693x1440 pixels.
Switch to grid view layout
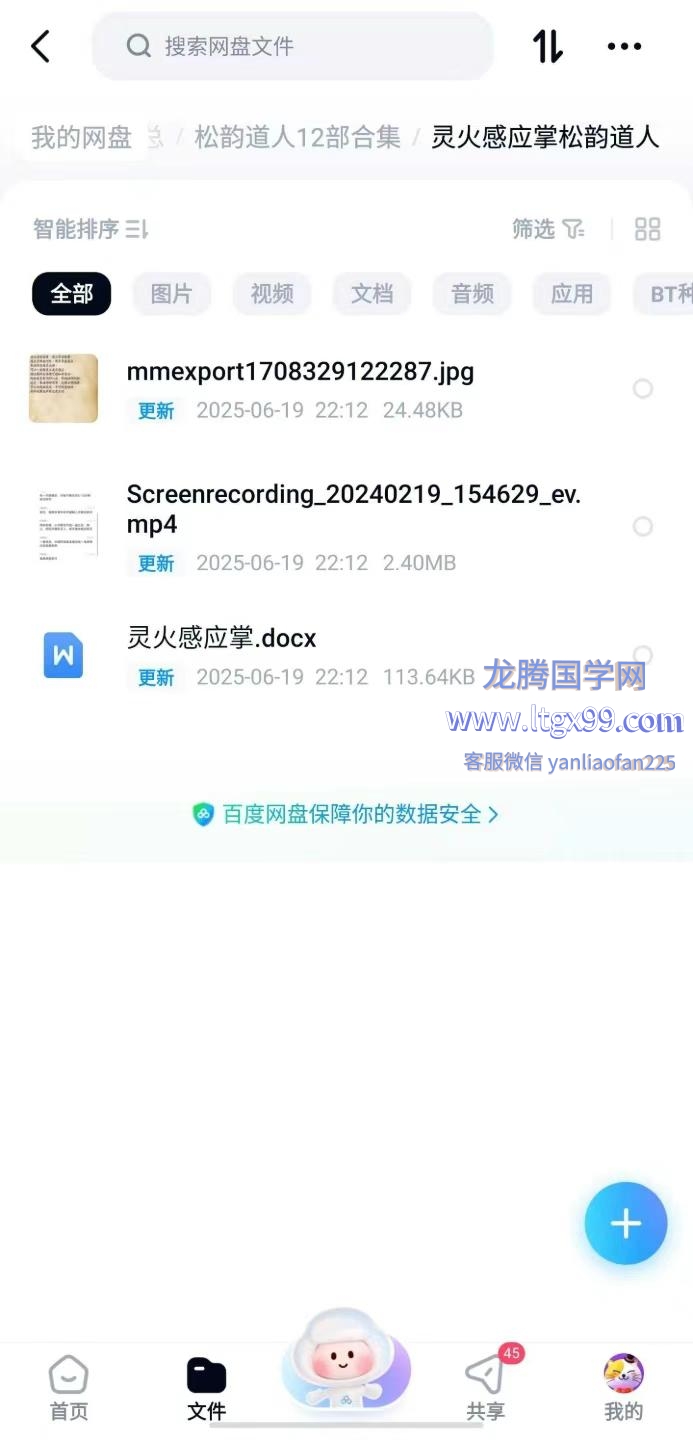[x=647, y=229]
